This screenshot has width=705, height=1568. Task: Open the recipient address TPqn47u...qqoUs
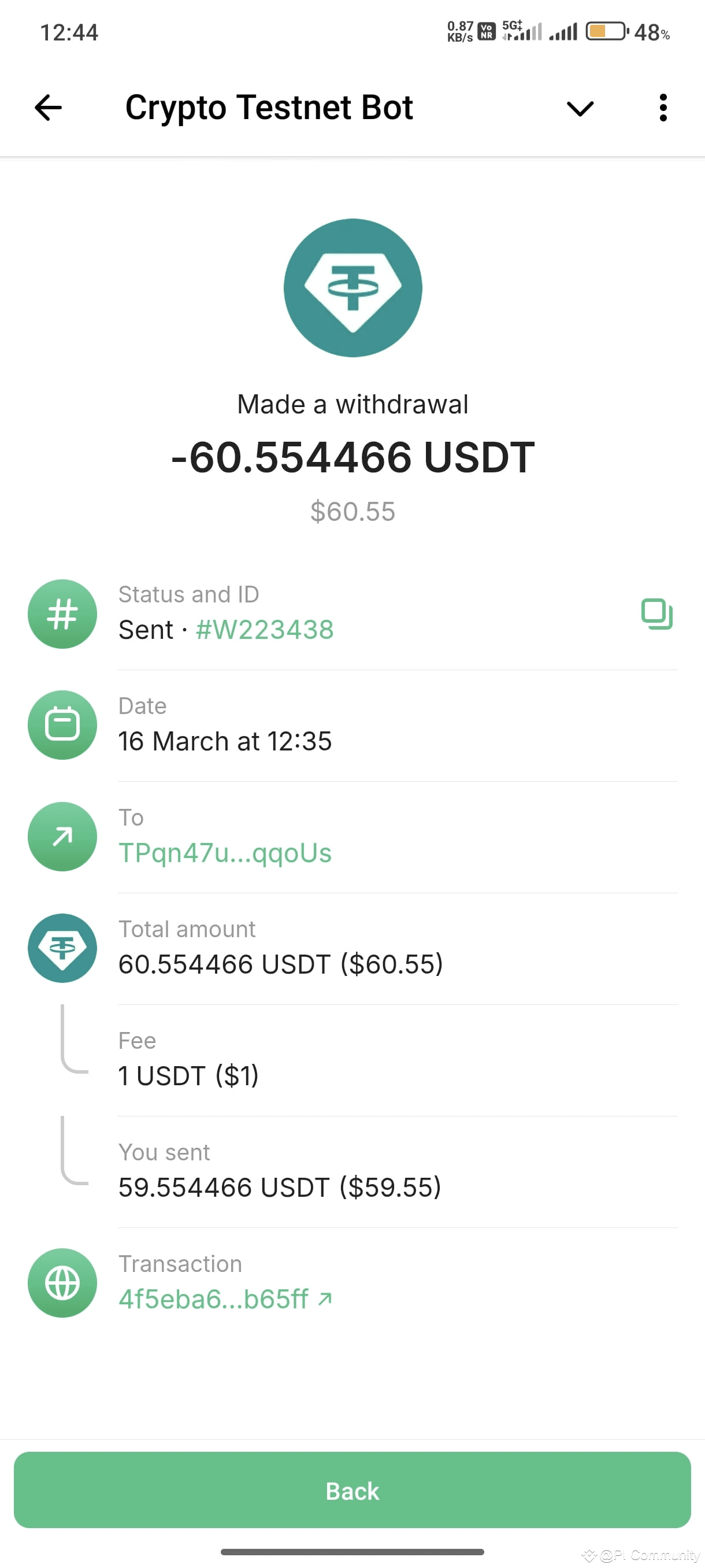(224, 852)
